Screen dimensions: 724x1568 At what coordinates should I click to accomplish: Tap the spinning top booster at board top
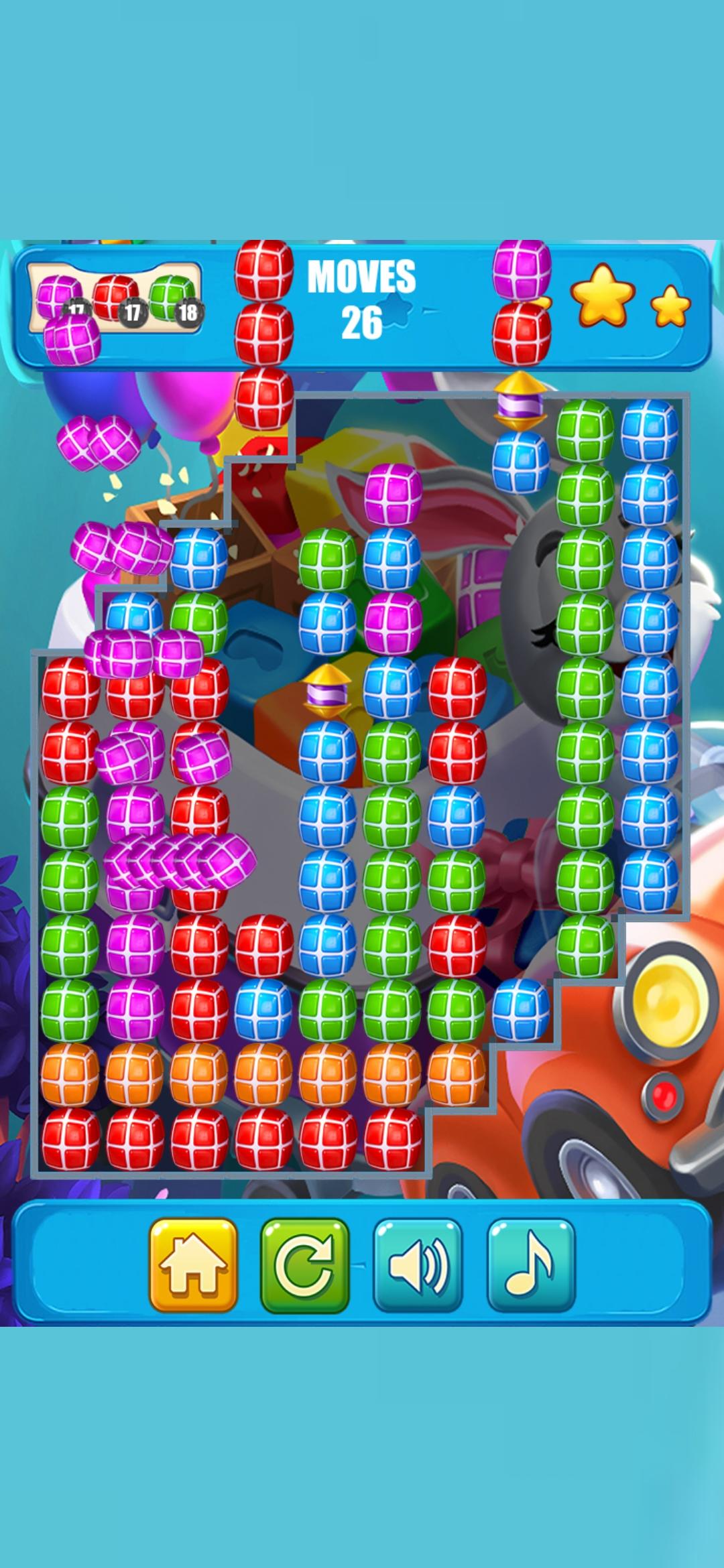(x=520, y=402)
